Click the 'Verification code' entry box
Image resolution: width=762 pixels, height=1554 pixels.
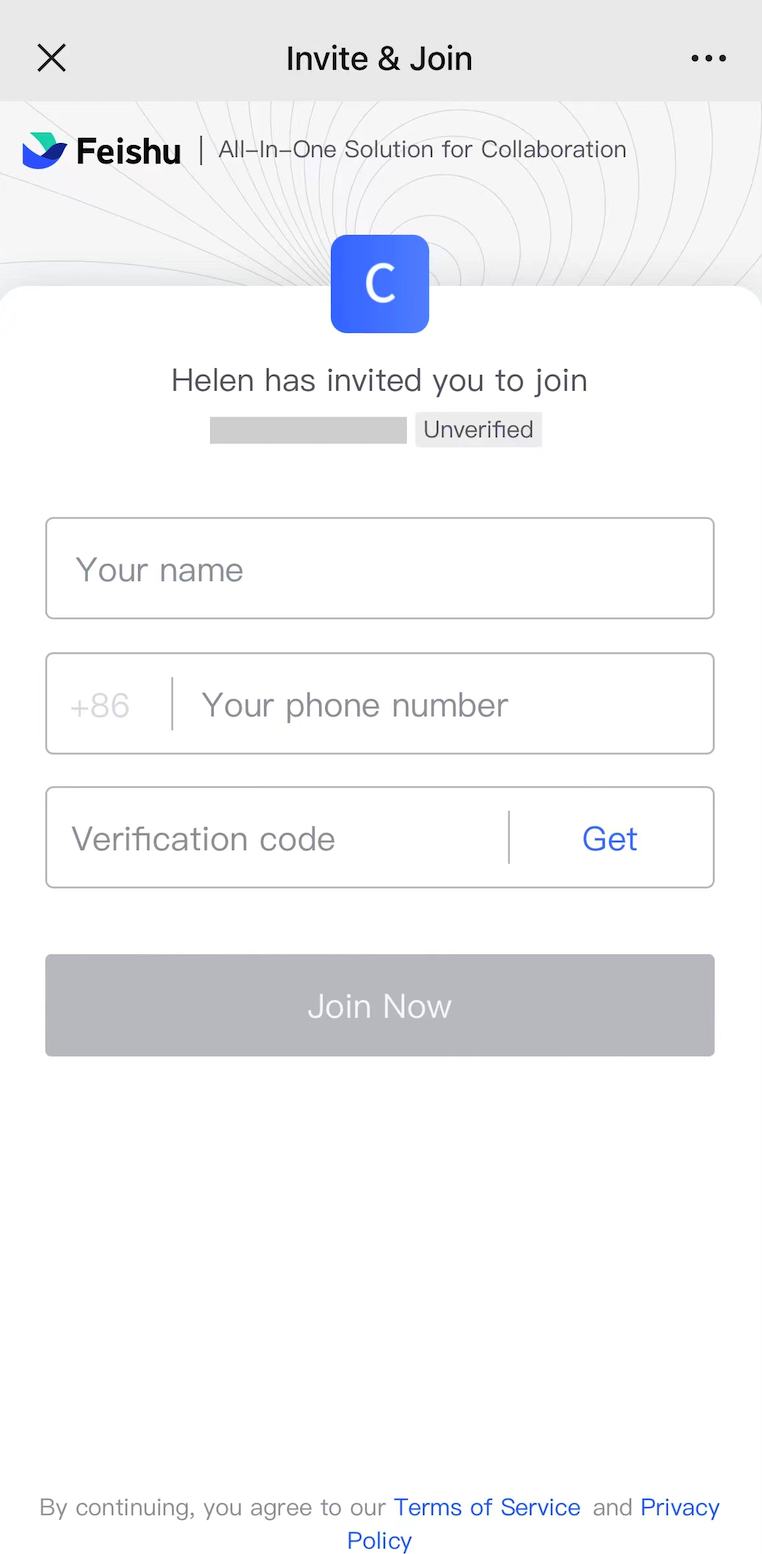[x=270, y=838]
